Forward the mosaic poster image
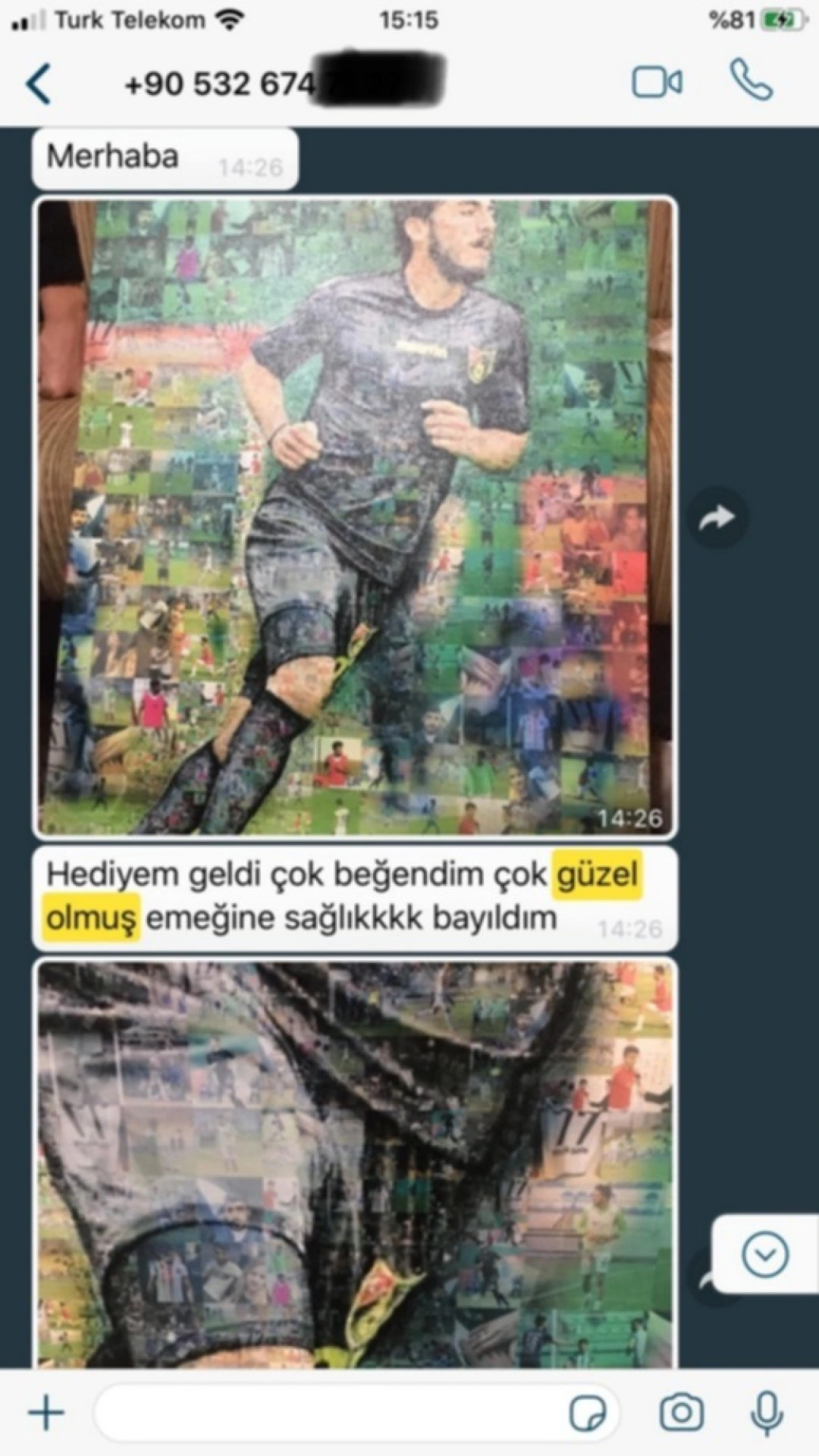This screenshot has height=1456, width=819. (x=717, y=516)
